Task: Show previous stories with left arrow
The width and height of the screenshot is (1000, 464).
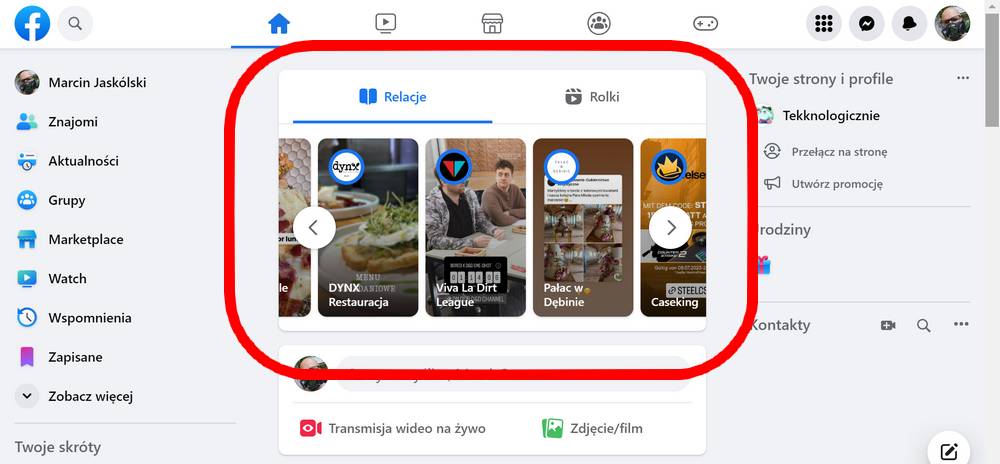Action: (314, 227)
